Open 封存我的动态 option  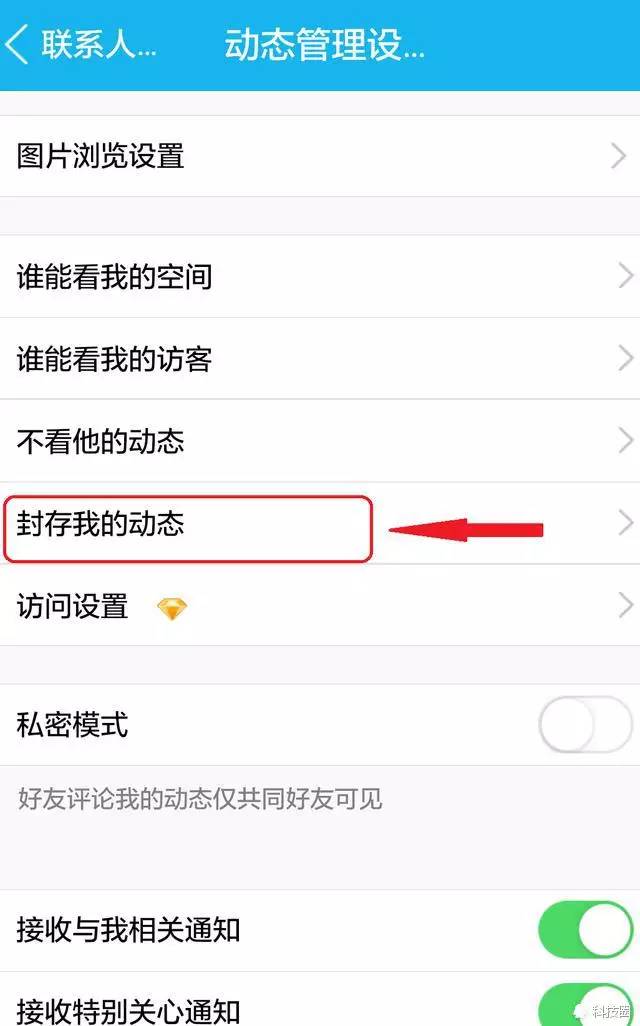[x=320, y=523]
